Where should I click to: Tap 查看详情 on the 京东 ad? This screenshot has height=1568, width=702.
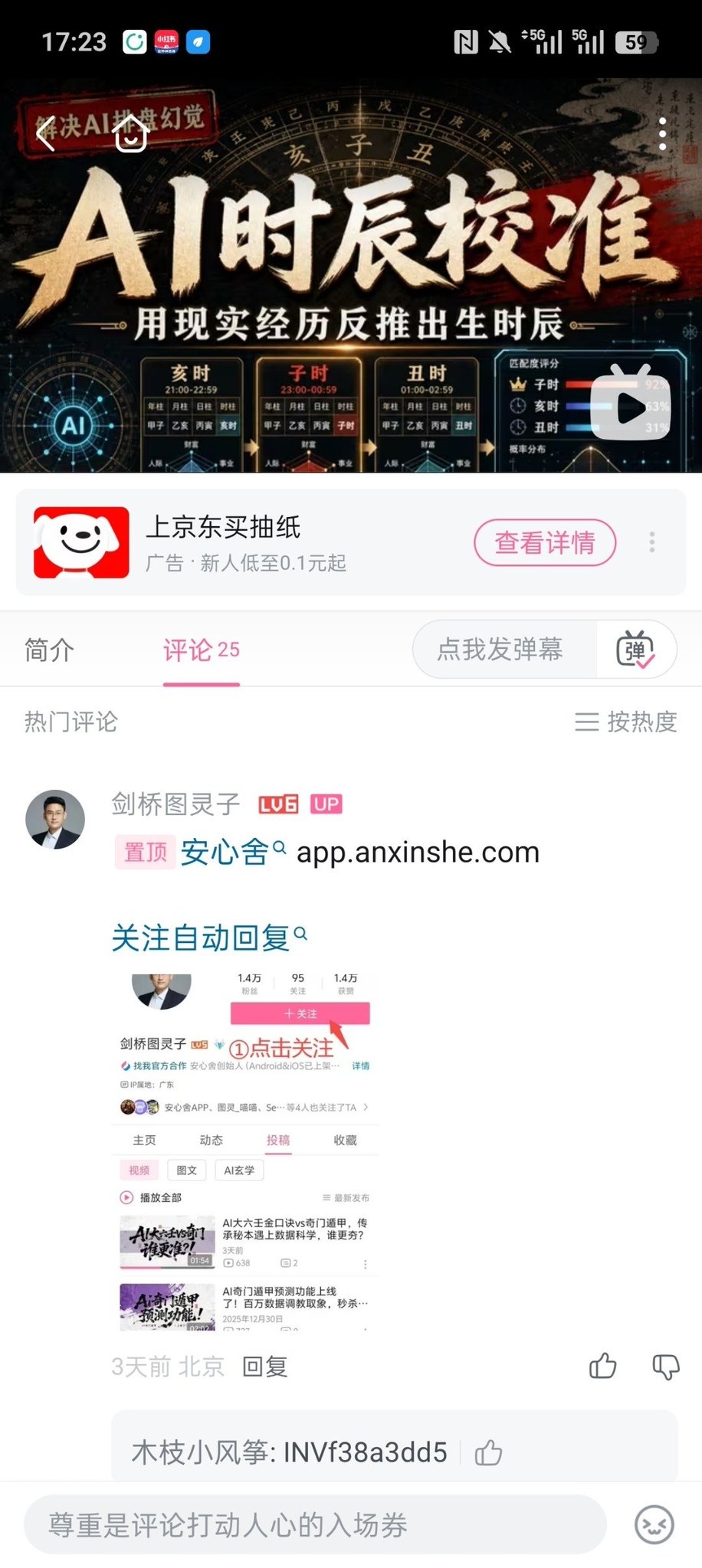pos(545,542)
